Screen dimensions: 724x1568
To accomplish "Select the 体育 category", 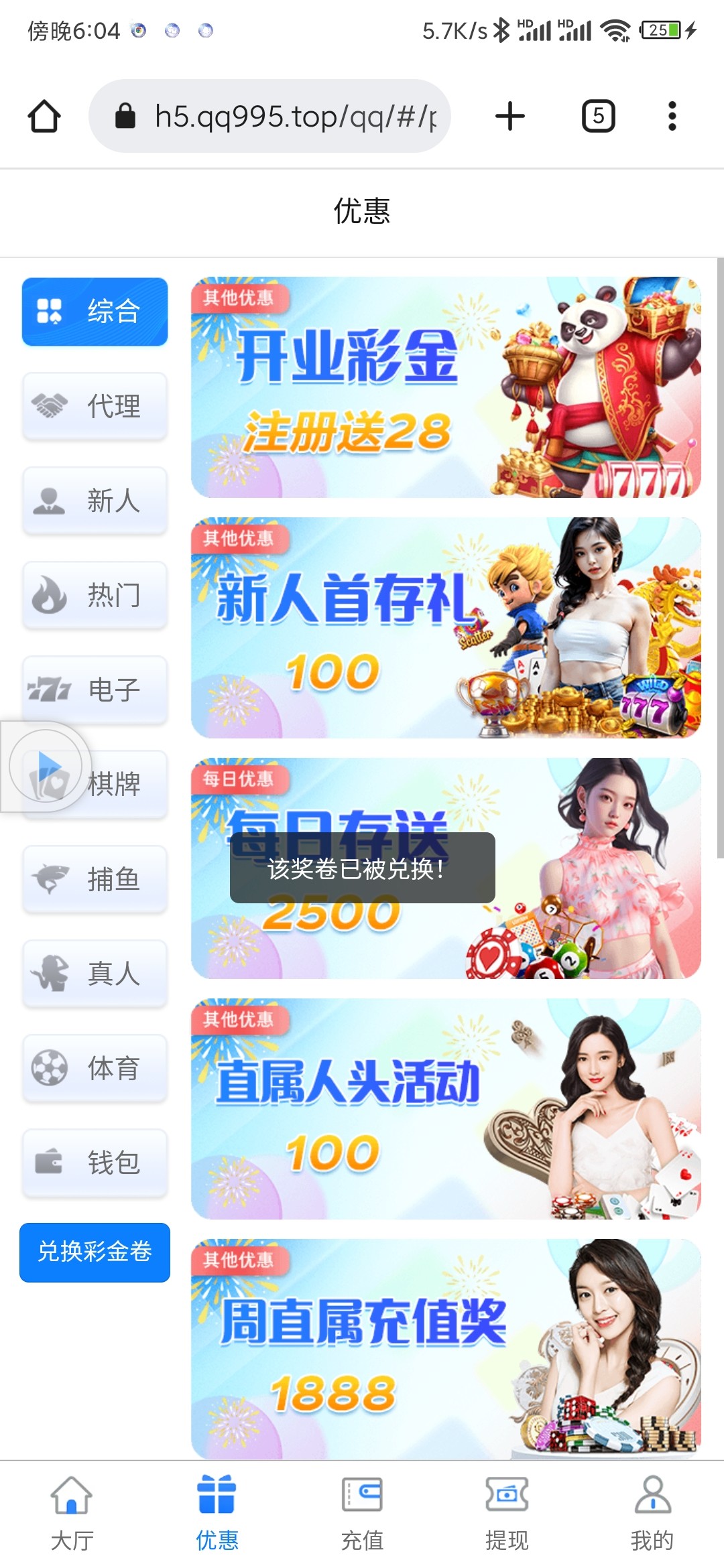I will click(x=95, y=1068).
